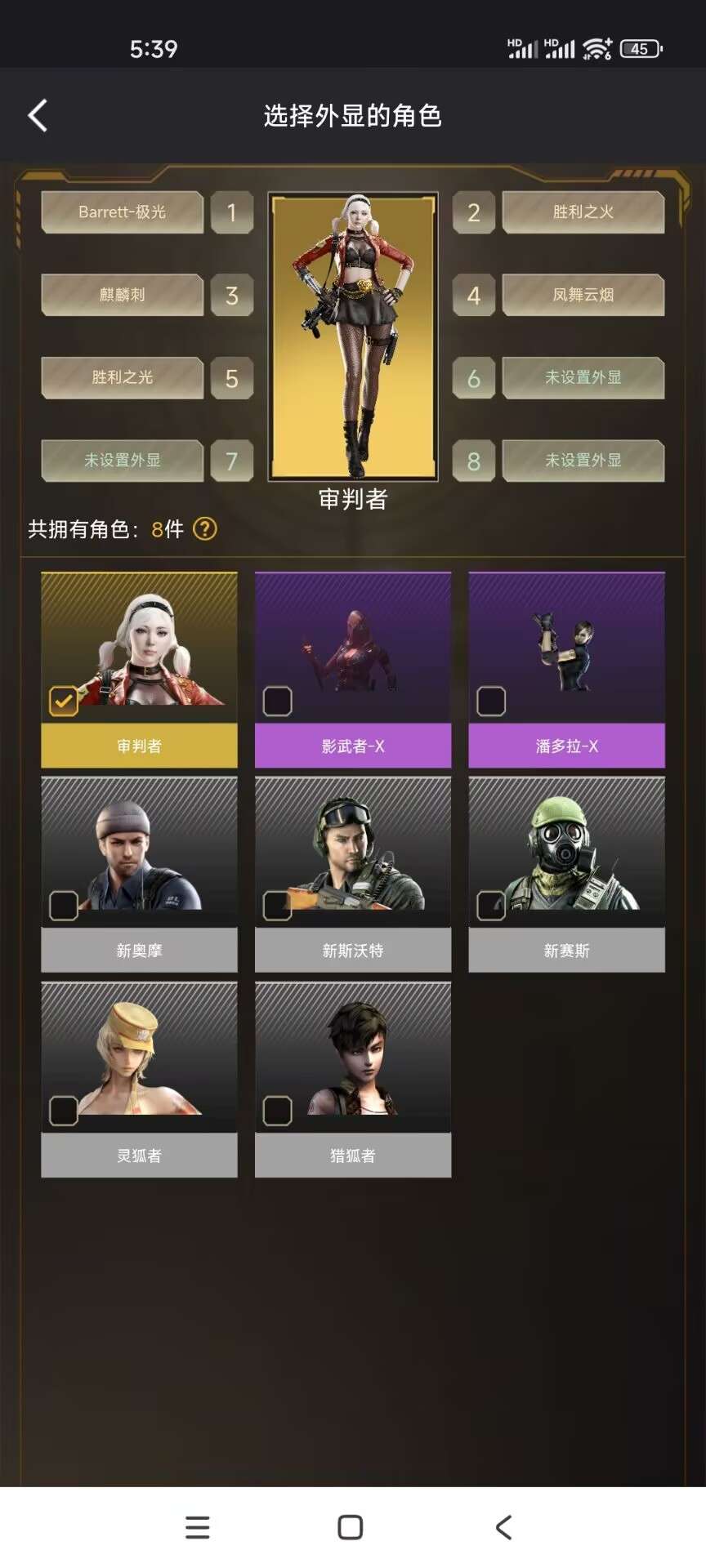706x1568 pixels.
Task: Select the 影武者-X character card
Action: click(352, 670)
